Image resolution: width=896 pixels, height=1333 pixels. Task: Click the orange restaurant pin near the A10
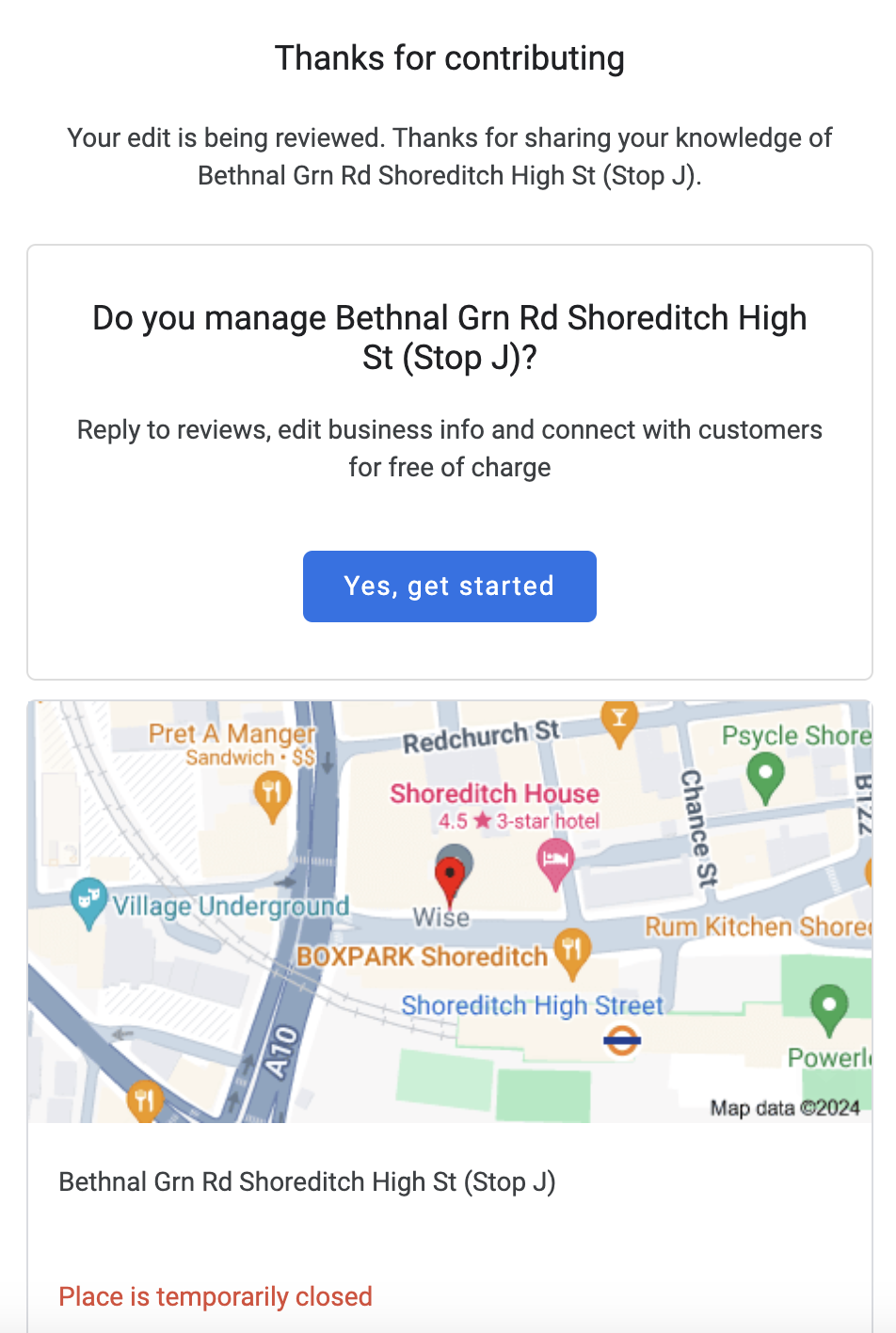point(145,1096)
